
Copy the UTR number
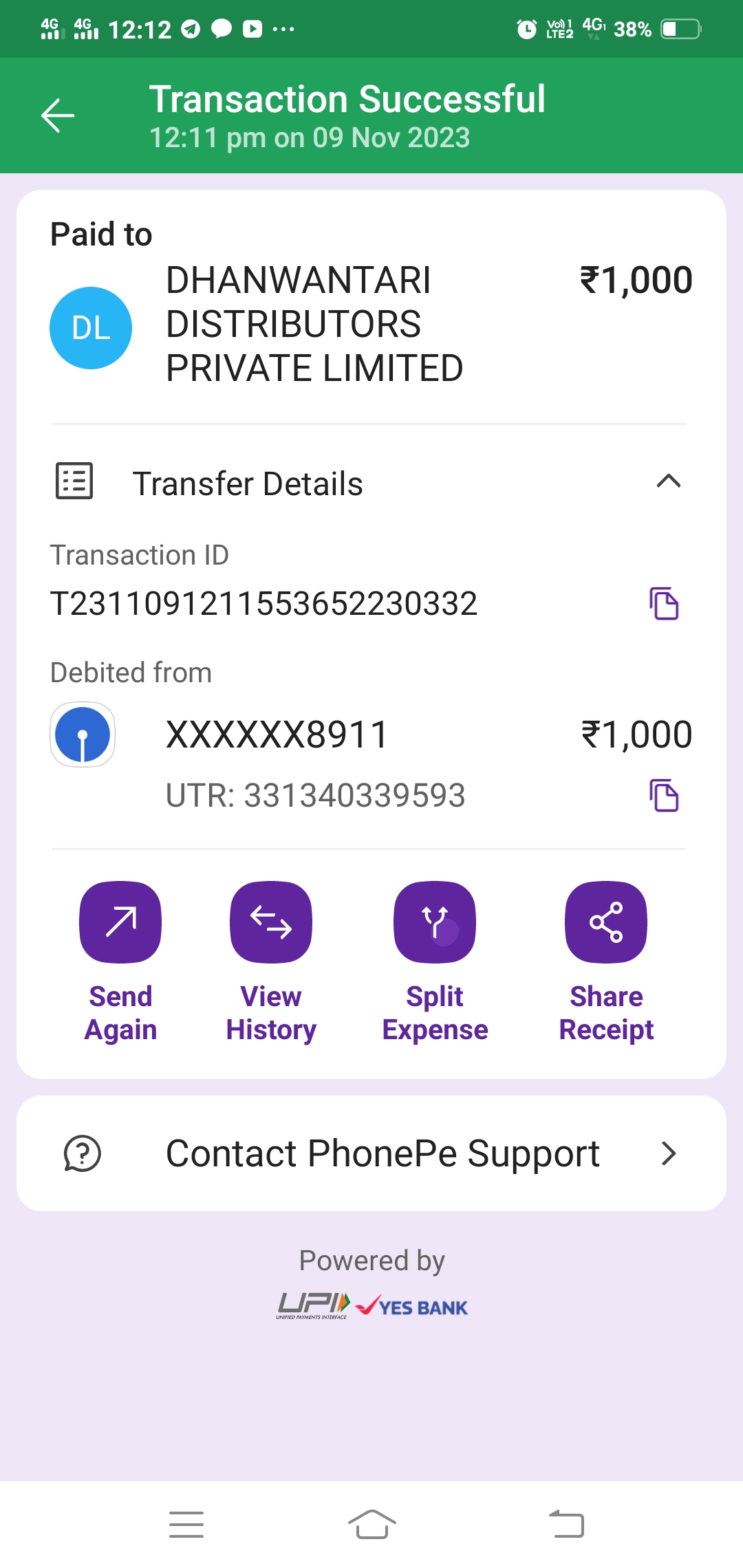[x=664, y=796]
